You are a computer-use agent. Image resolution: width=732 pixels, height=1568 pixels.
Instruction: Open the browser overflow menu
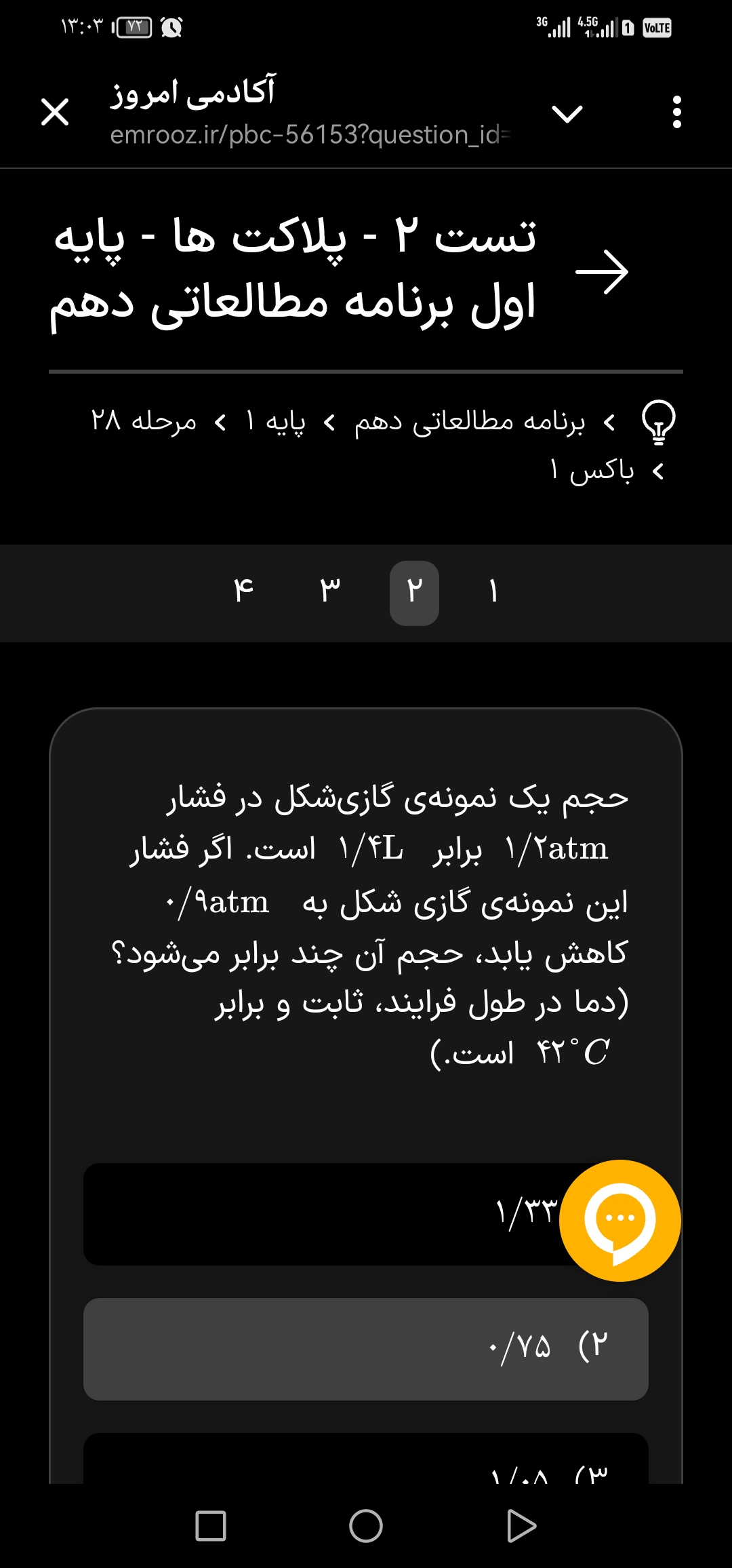click(676, 112)
